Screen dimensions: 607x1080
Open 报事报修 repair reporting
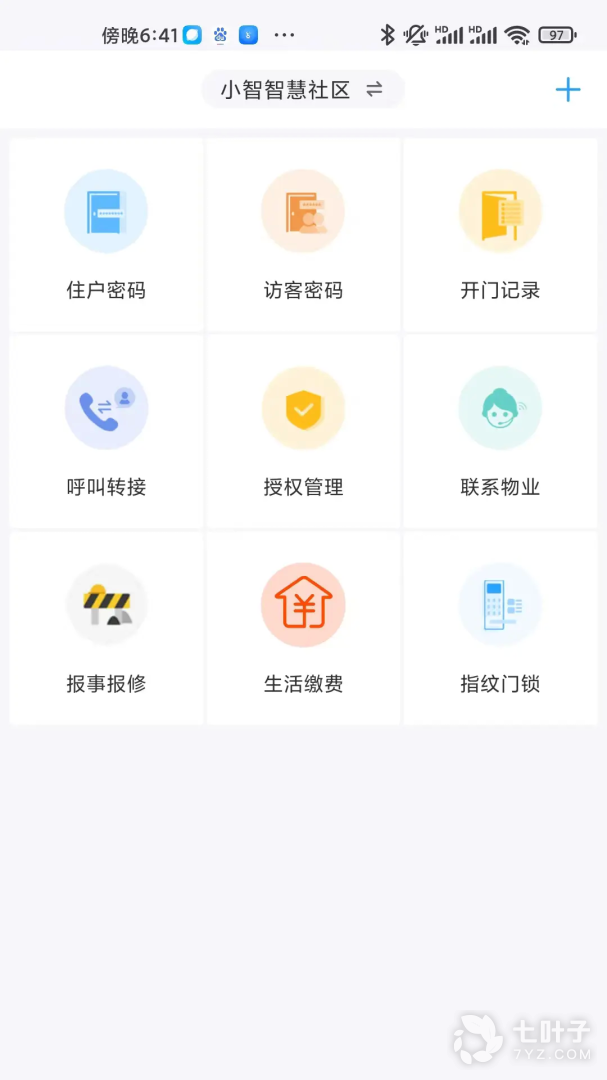106,629
